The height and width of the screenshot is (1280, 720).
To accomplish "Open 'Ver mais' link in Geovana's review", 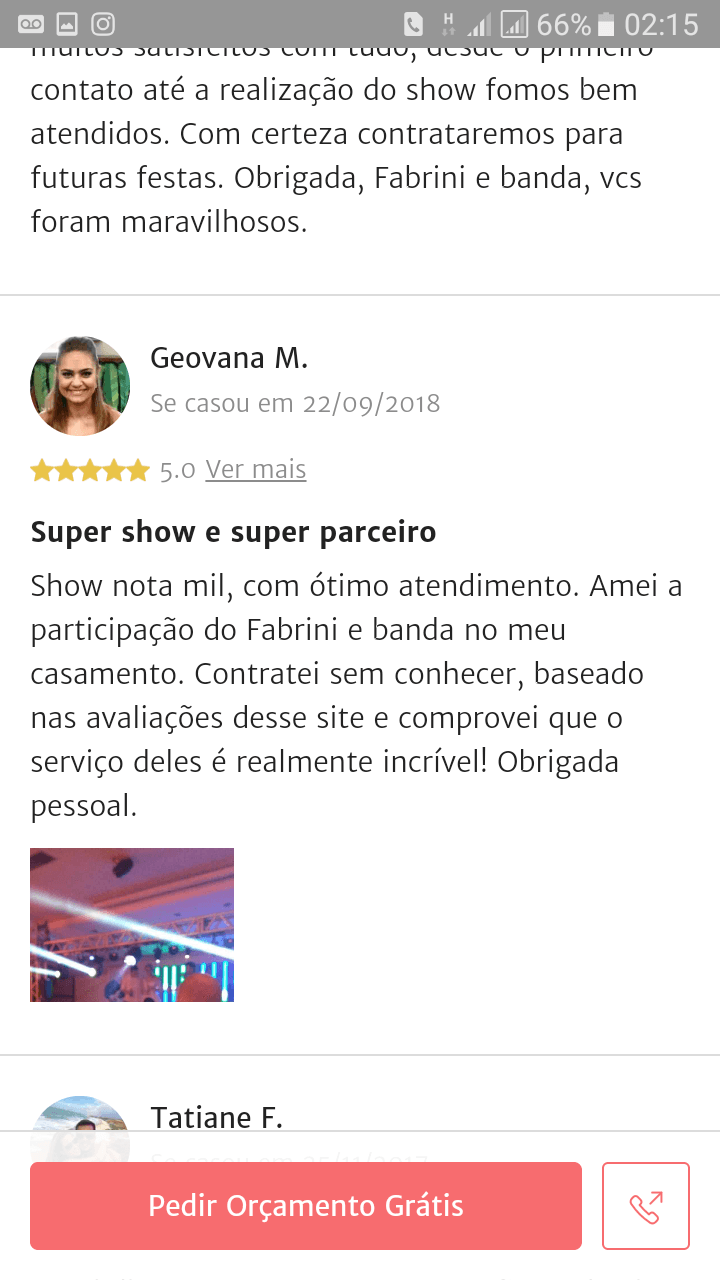I will 255,469.
